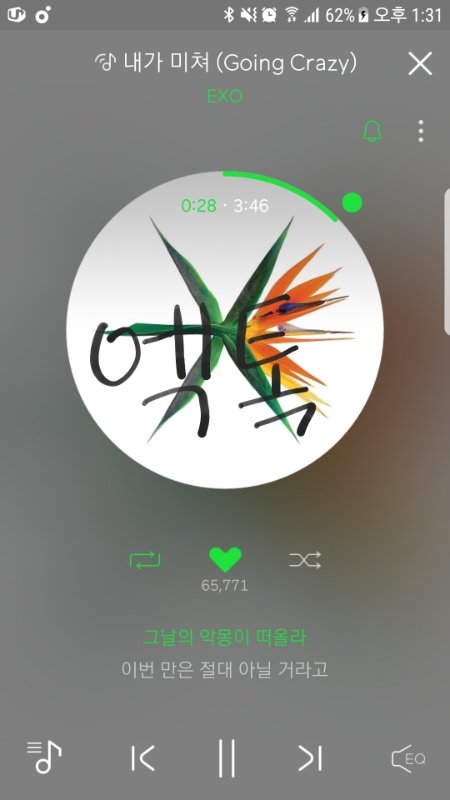The image size is (450, 800).
Task: Open the EXO artist link
Action: (x=225, y=96)
